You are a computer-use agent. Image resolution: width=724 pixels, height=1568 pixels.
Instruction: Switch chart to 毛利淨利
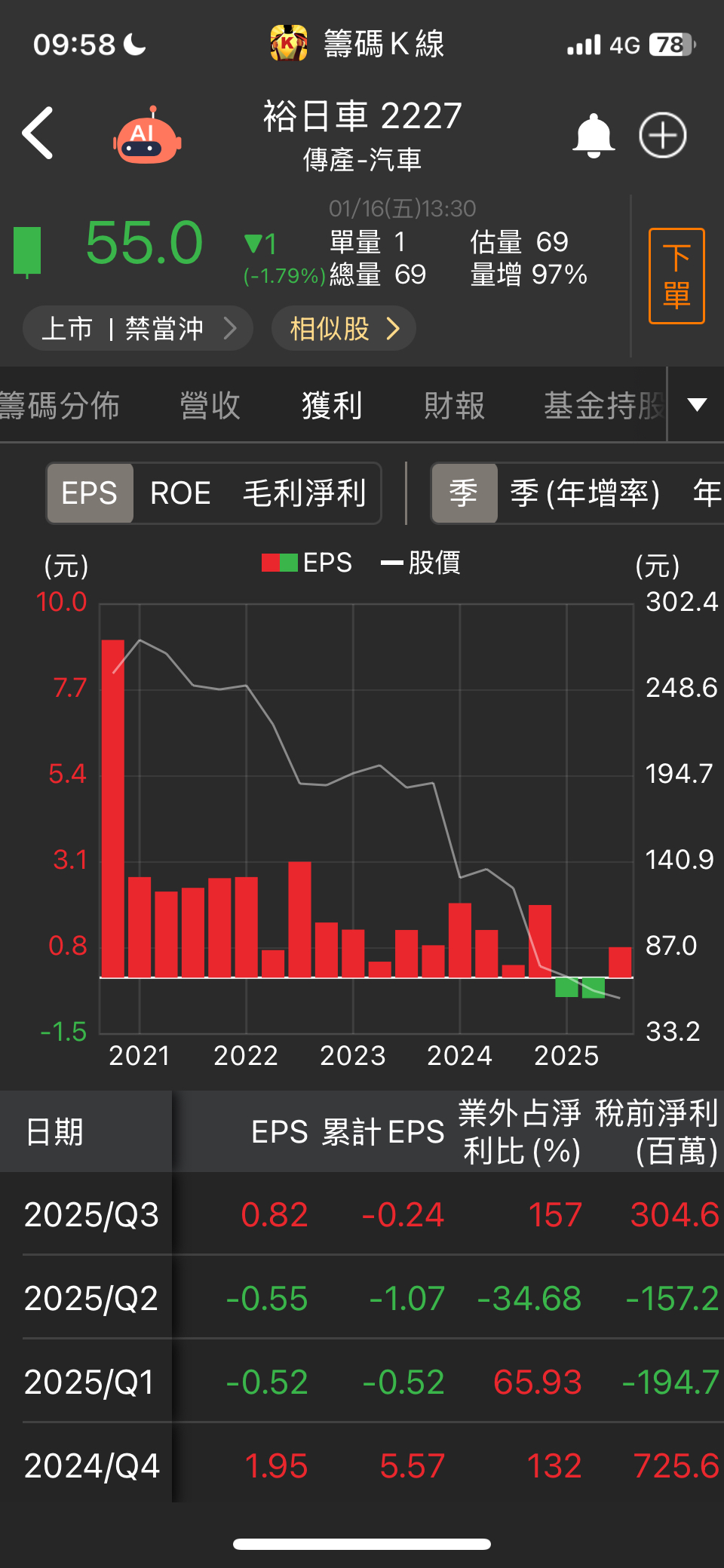click(305, 493)
